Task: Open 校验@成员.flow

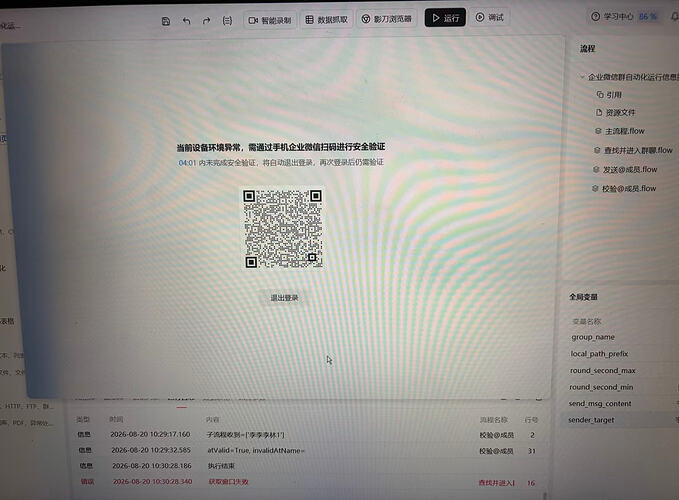Action: coord(624,188)
